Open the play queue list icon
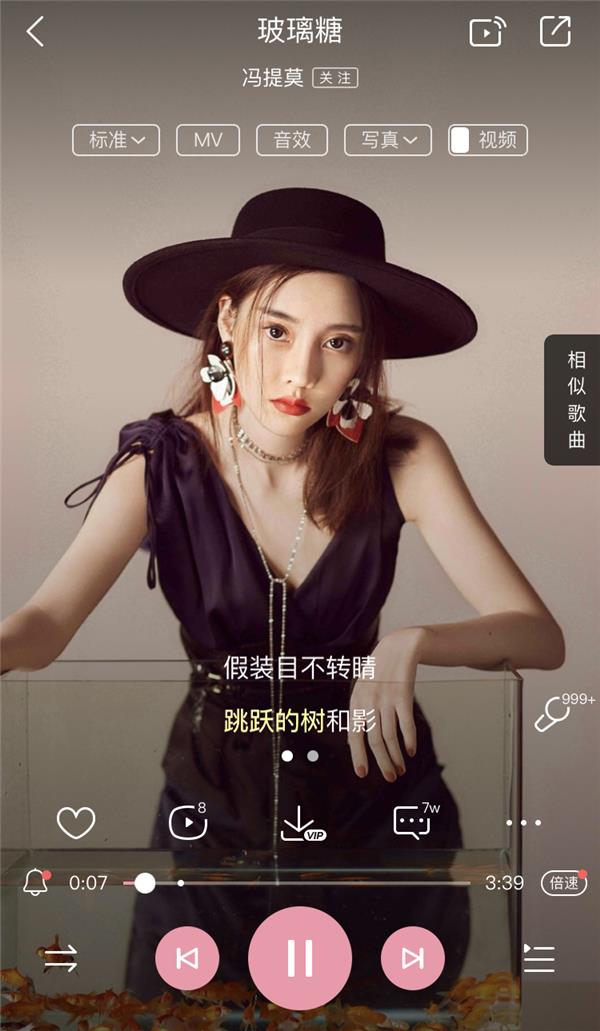 click(x=539, y=959)
